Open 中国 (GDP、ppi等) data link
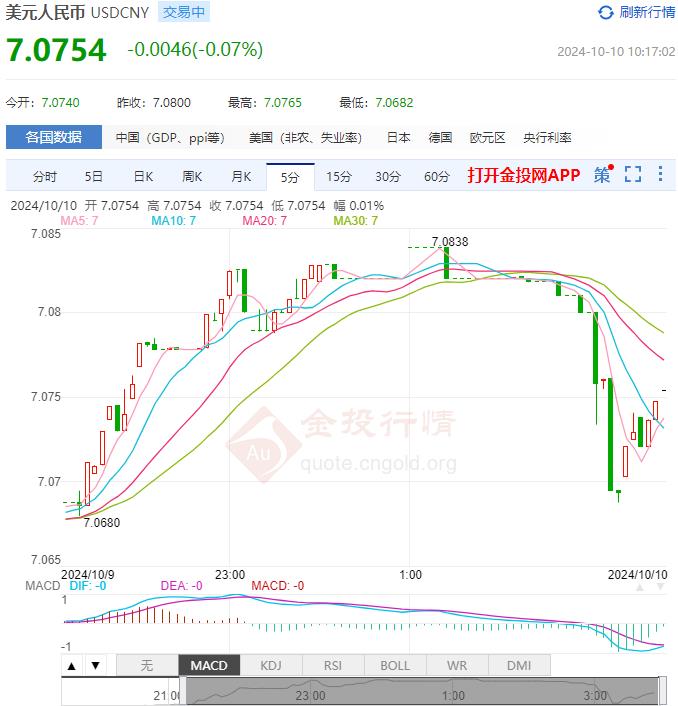Screen dimensions: 678x706 (x=169, y=138)
